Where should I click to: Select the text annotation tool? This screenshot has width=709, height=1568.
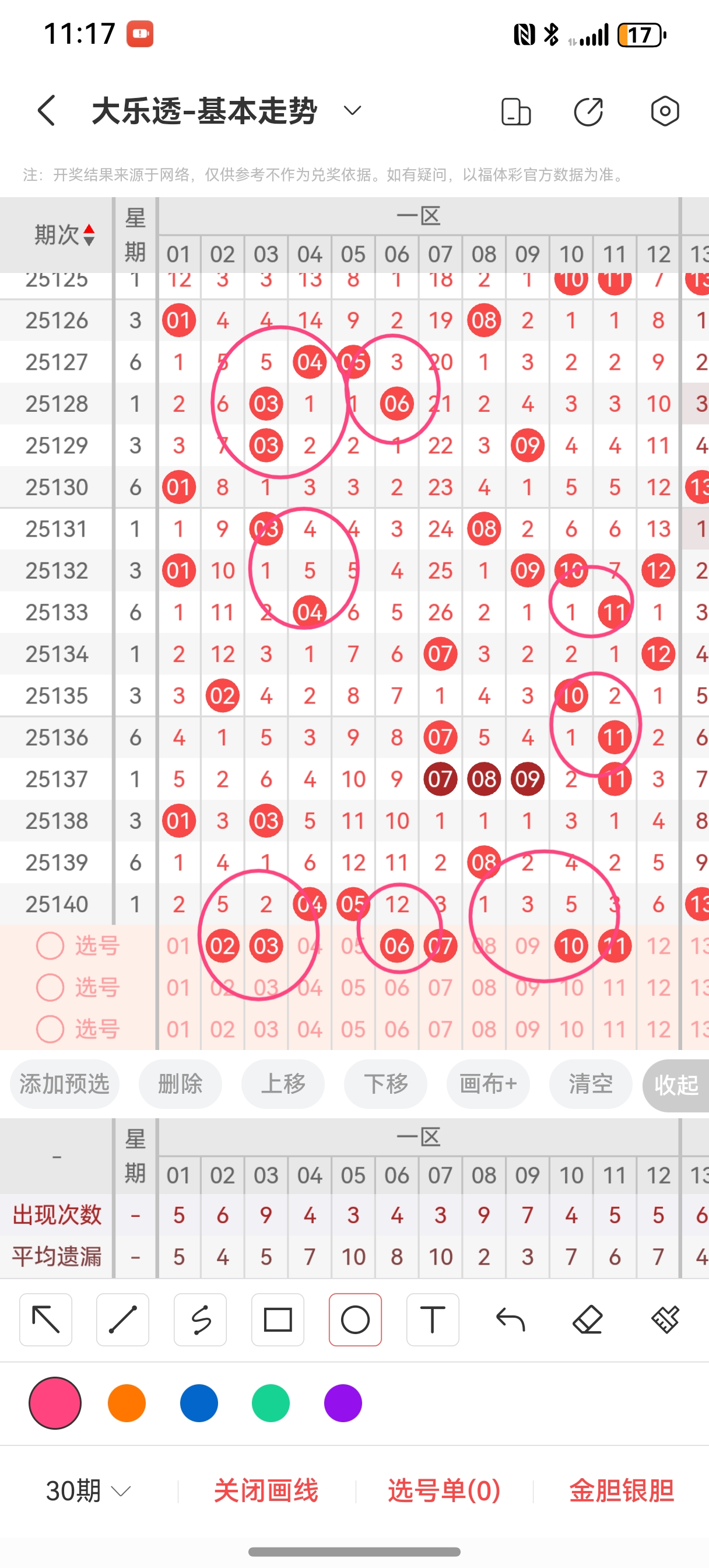[432, 1321]
